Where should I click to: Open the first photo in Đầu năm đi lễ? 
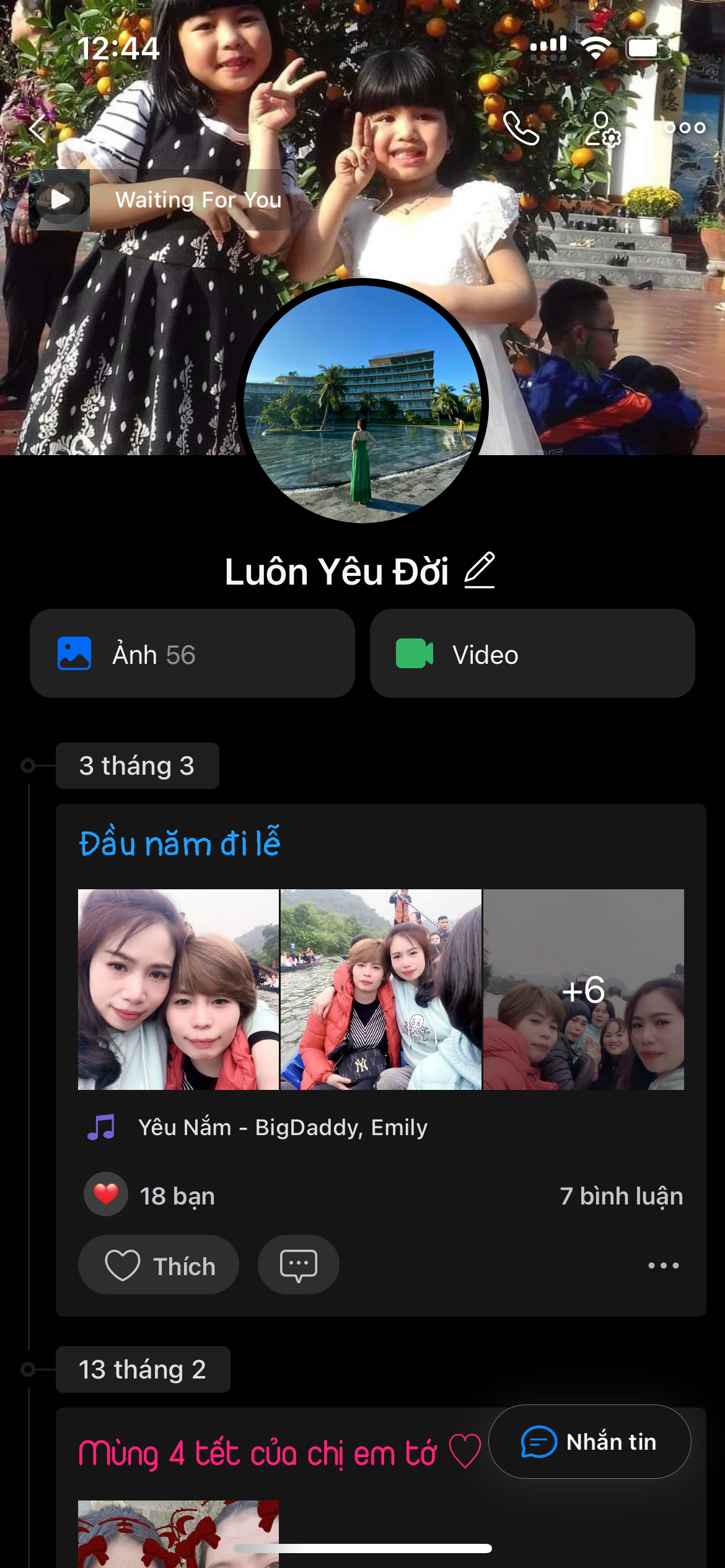[178, 989]
